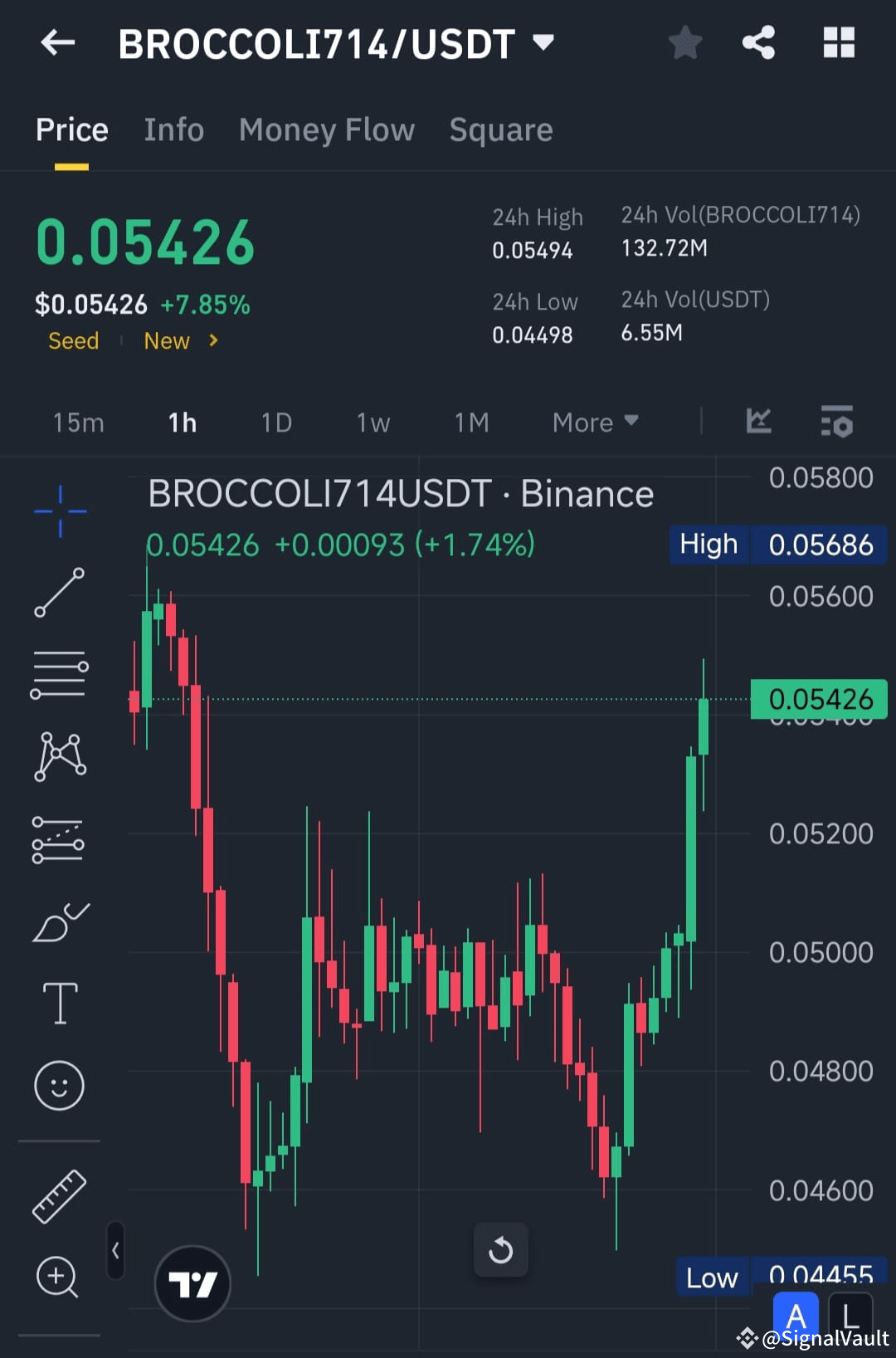Select the horizontal lines drawing tool
The image size is (896, 1358).
(x=59, y=672)
